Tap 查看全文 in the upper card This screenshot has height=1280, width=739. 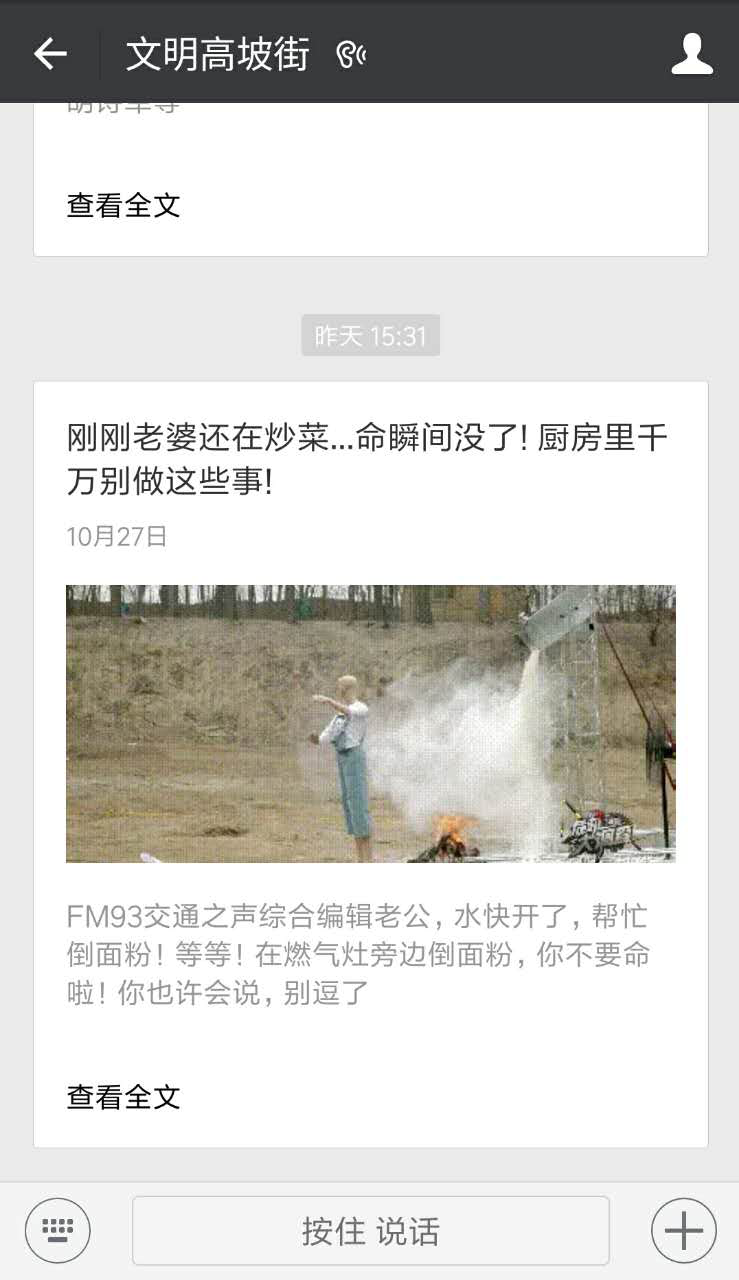pyautogui.click(x=124, y=205)
